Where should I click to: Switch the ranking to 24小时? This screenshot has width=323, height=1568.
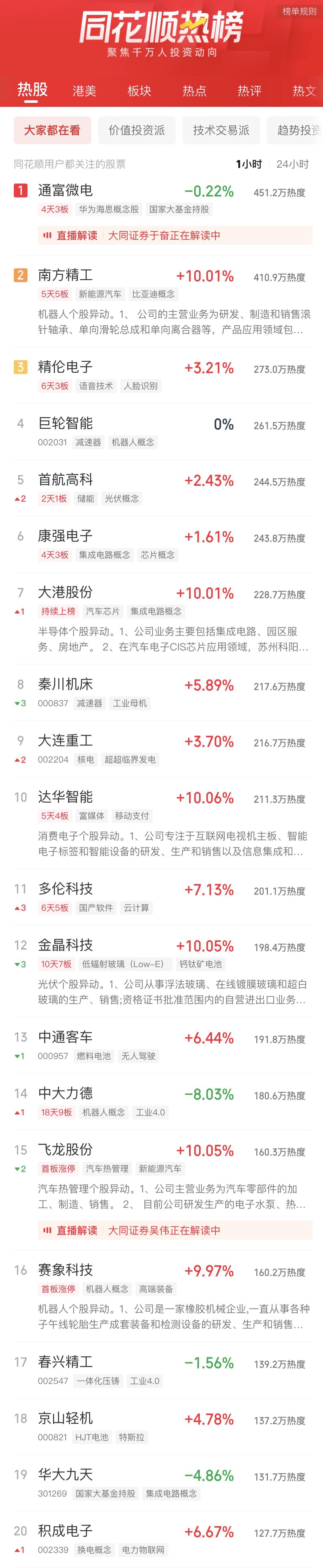(292, 164)
